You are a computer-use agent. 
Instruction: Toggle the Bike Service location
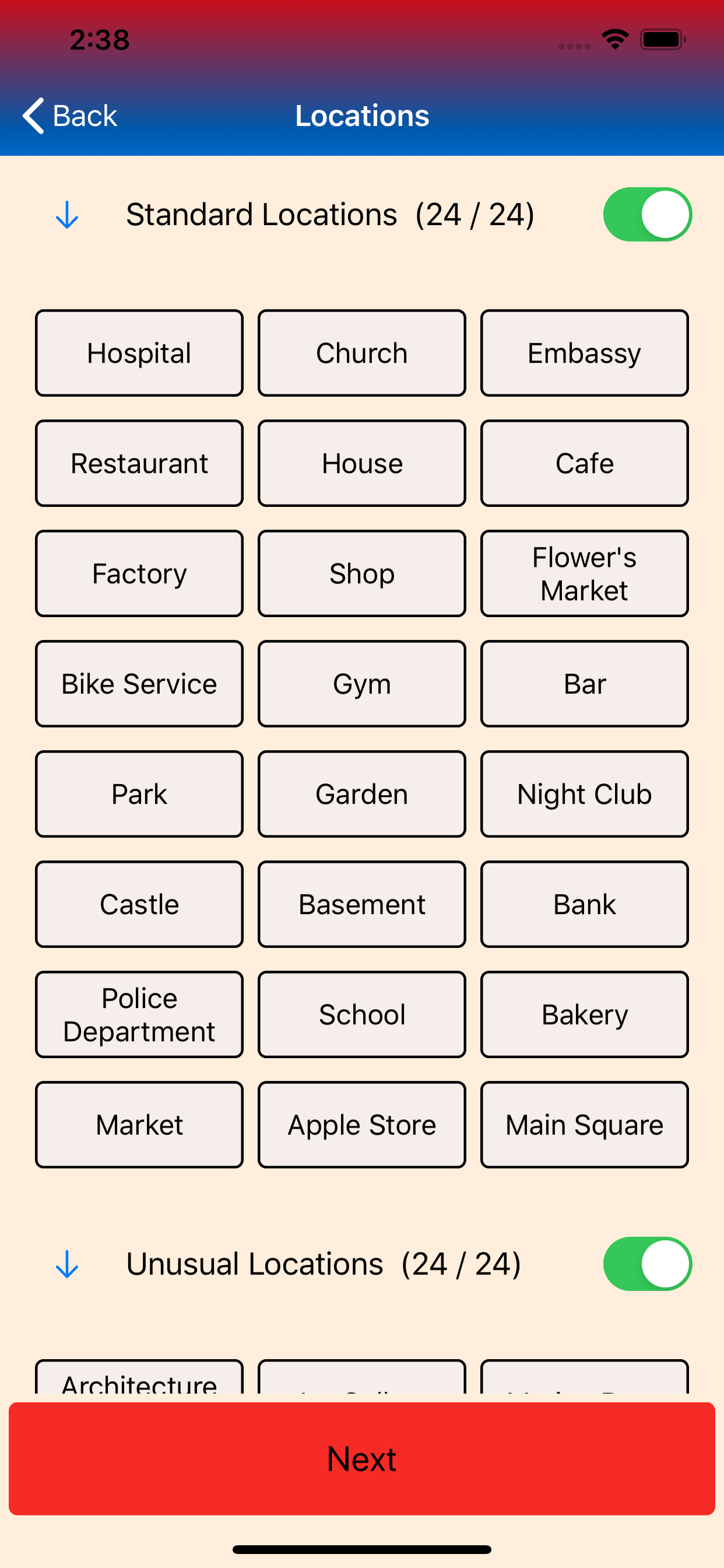click(139, 684)
